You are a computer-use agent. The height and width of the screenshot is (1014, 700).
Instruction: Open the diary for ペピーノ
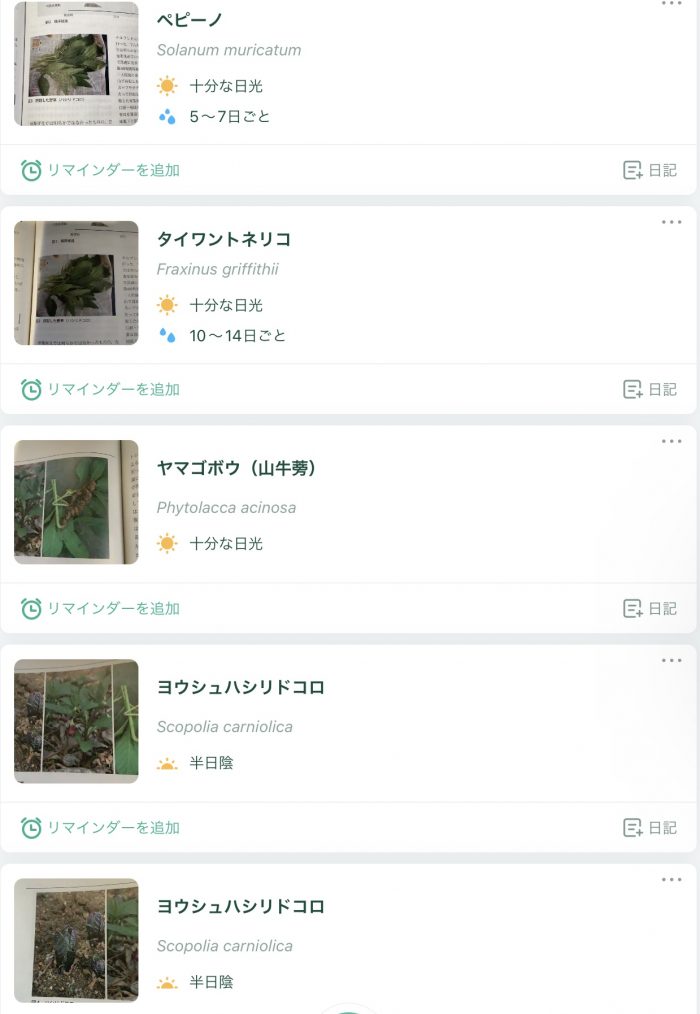[x=650, y=170]
